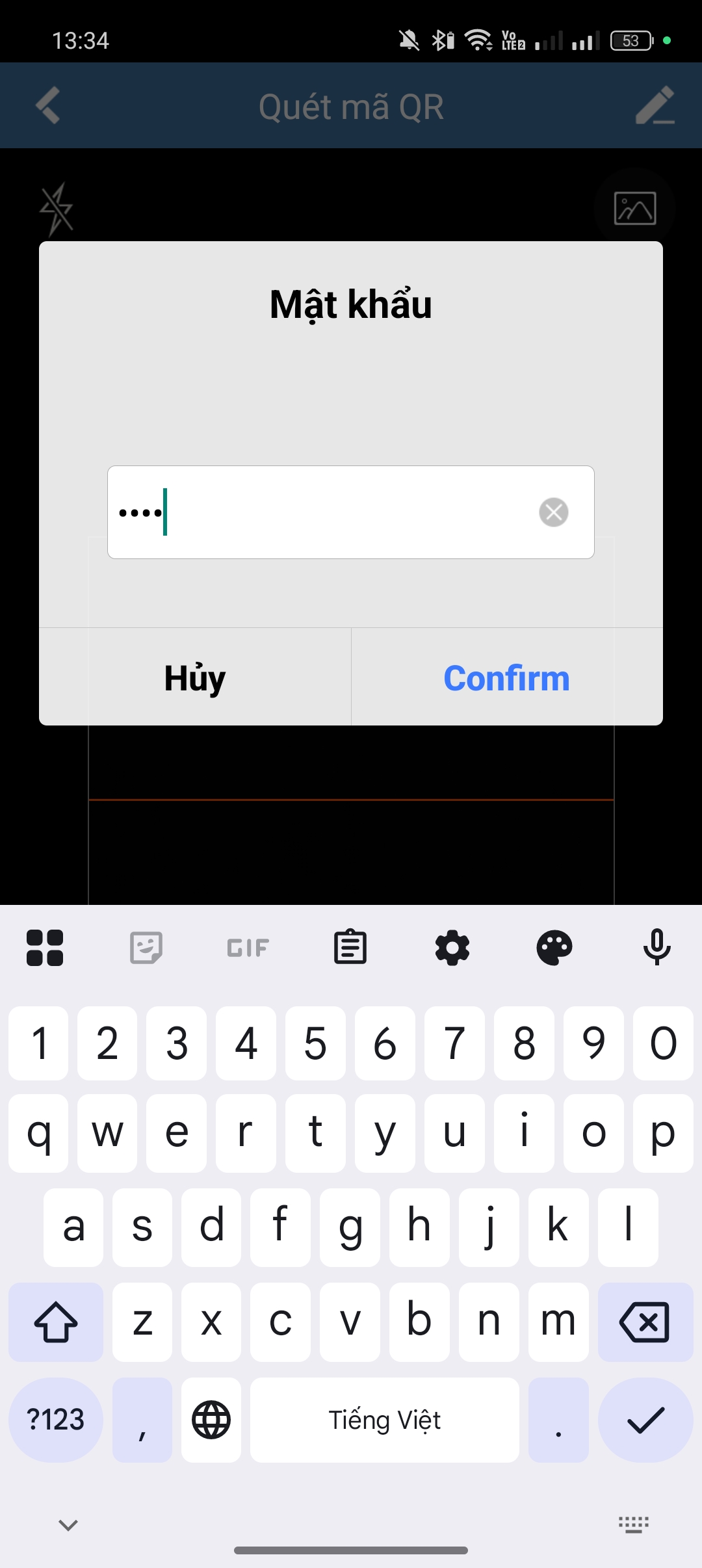The width and height of the screenshot is (702, 1568).
Task: Open the image gallery icon
Action: (x=635, y=209)
